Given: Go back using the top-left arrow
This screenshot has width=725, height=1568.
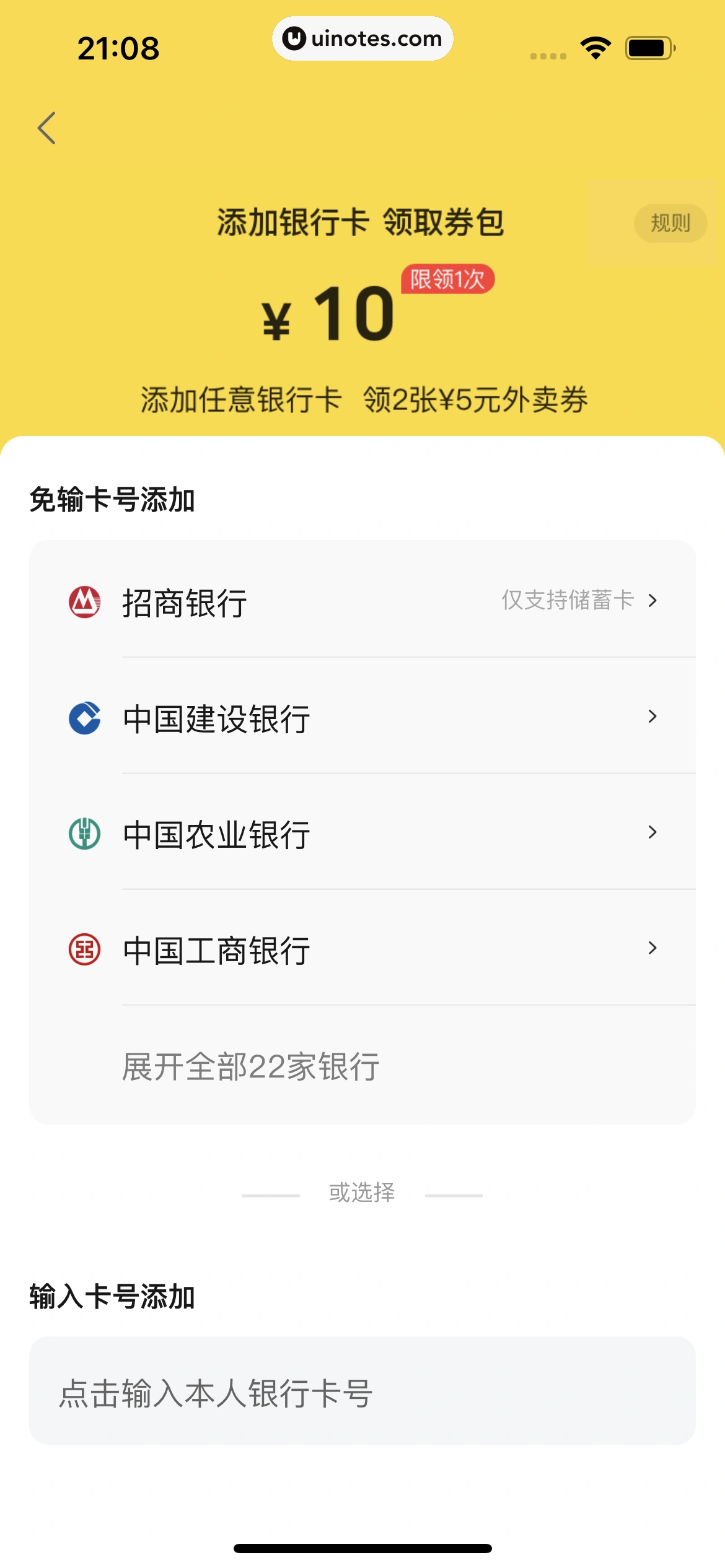Looking at the screenshot, I should tap(47, 128).
